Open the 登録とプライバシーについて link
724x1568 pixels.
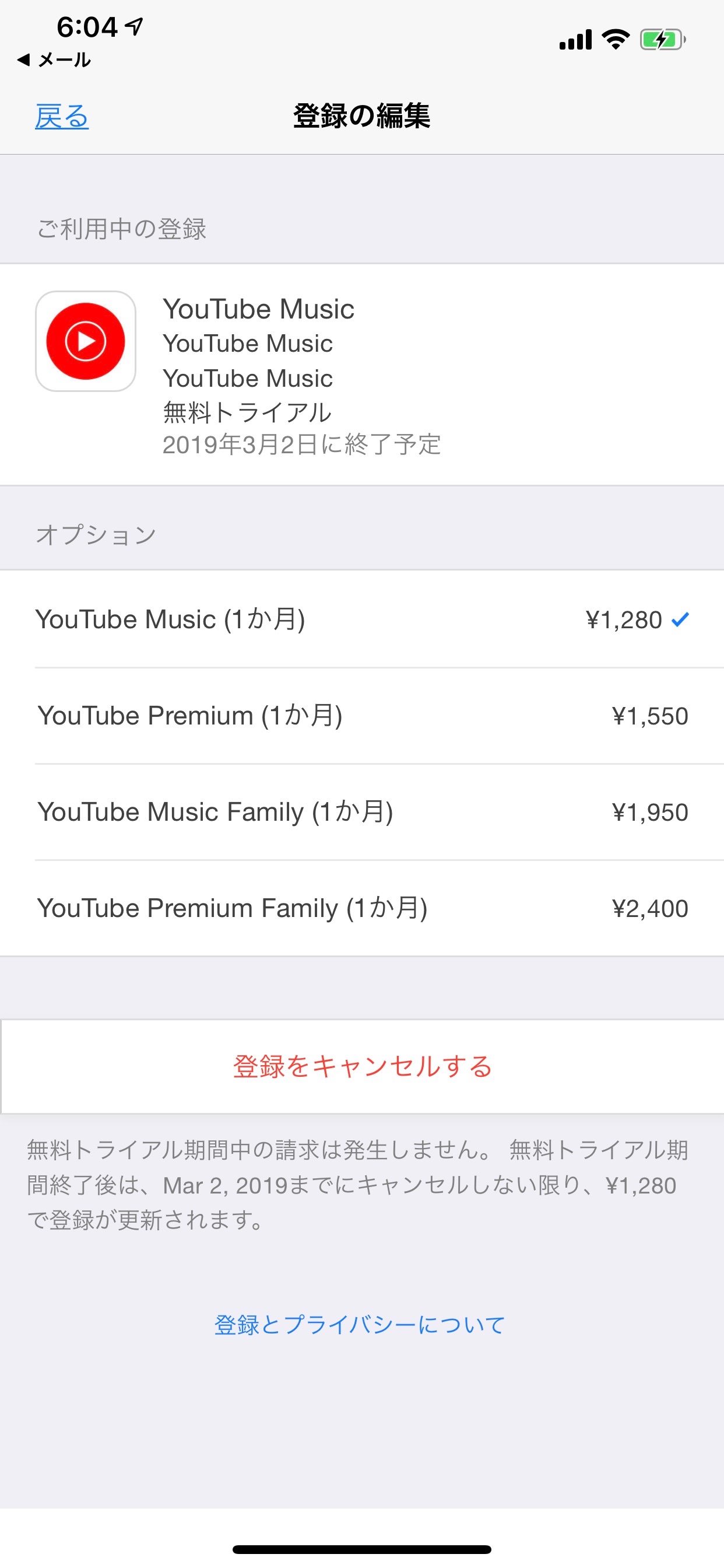click(360, 1325)
